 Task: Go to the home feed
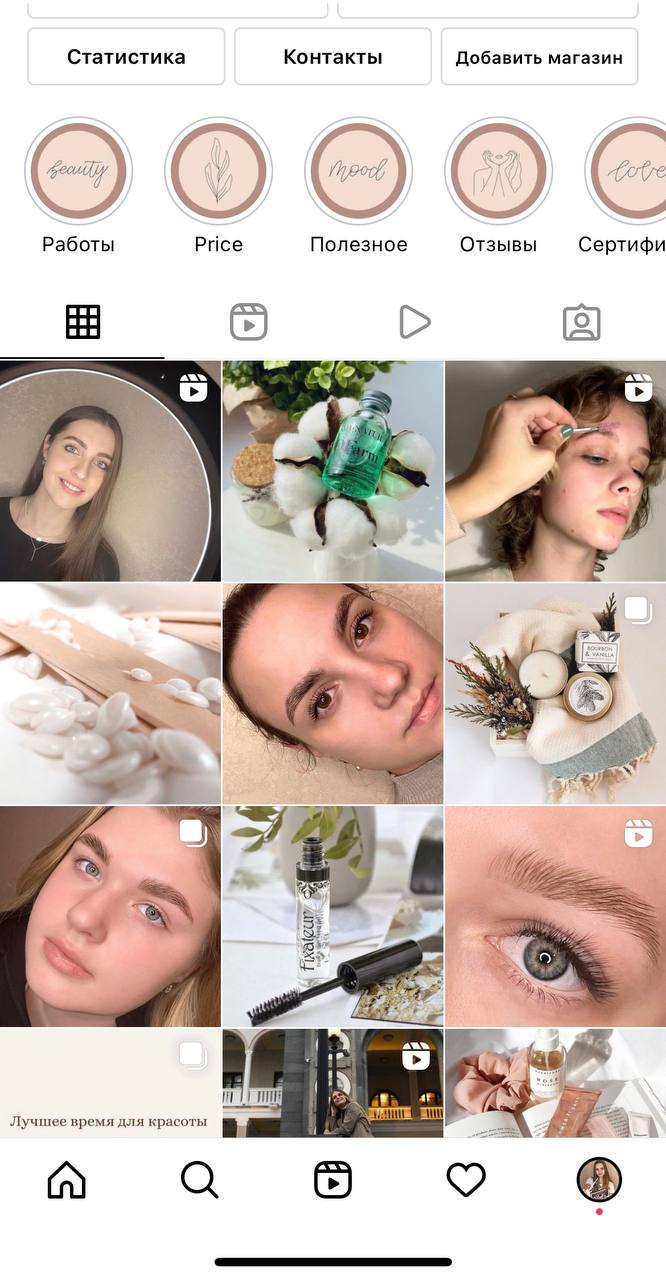pos(67,1180)
